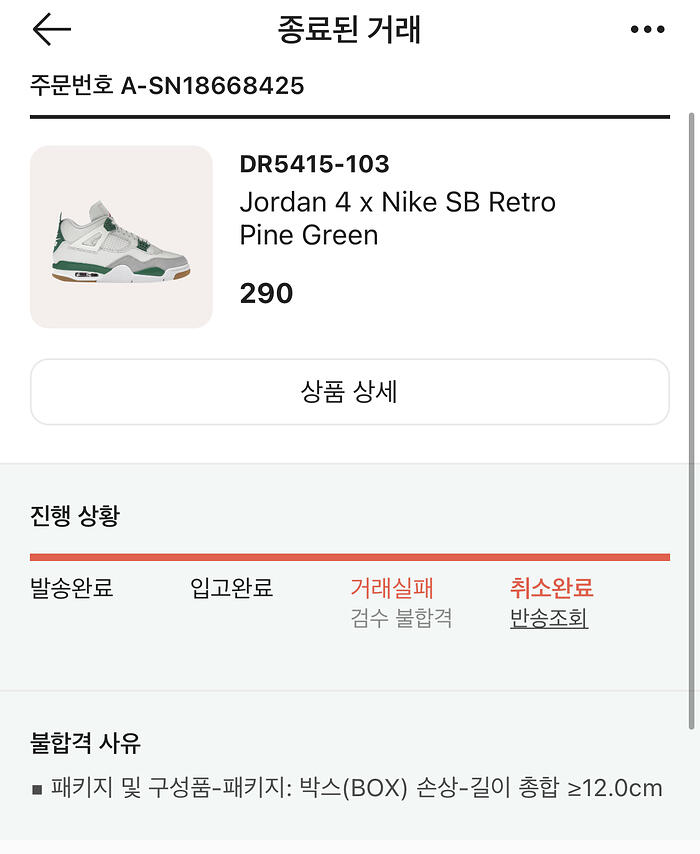Open the 반송조회 return tracking link
Image resolution: width=700 pixels, height=854 pixels.
[549, 619]
